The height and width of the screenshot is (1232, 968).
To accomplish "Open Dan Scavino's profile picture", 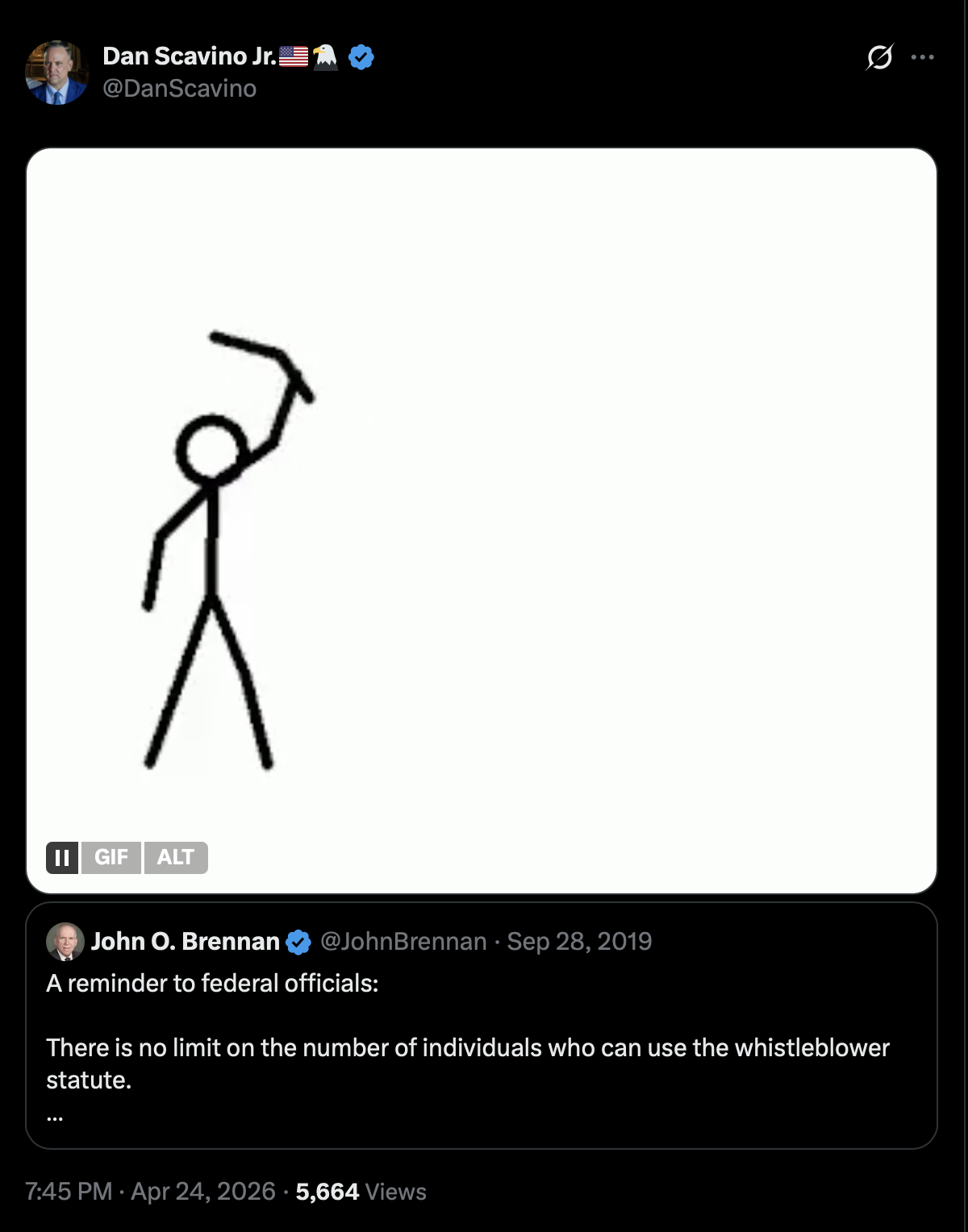I will 56,73.
